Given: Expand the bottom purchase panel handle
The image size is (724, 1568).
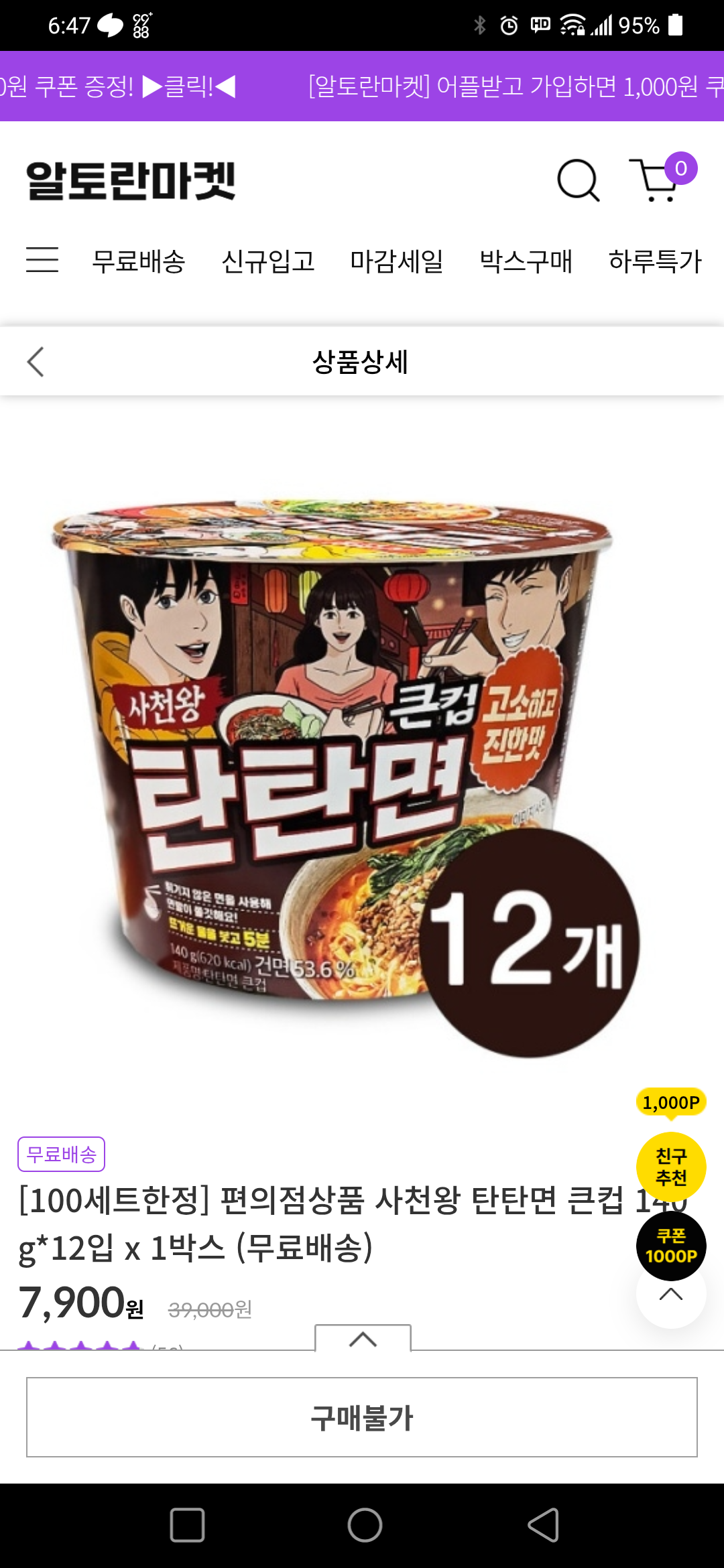Looking at the screenshot, I should point(363,1339).
